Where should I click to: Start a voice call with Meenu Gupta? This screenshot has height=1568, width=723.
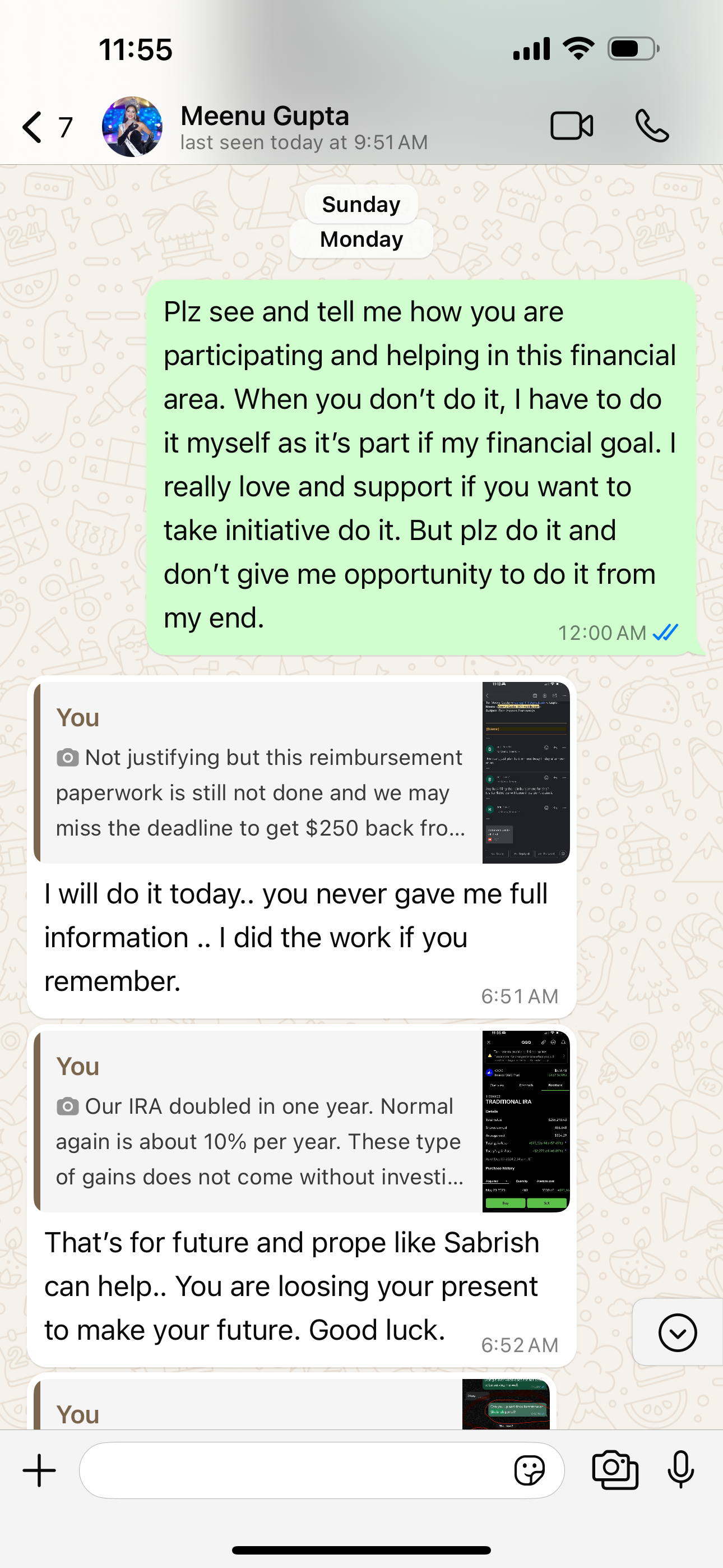click(652, 126)
